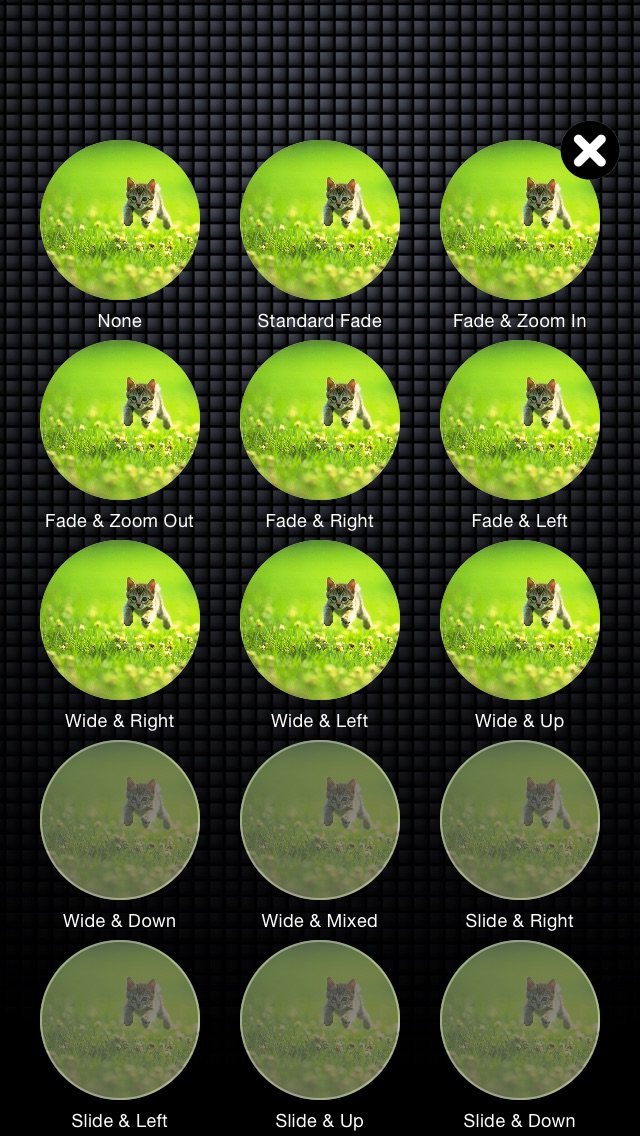
Task: Pick the Wide & Left transition
Action: [320, 620]
